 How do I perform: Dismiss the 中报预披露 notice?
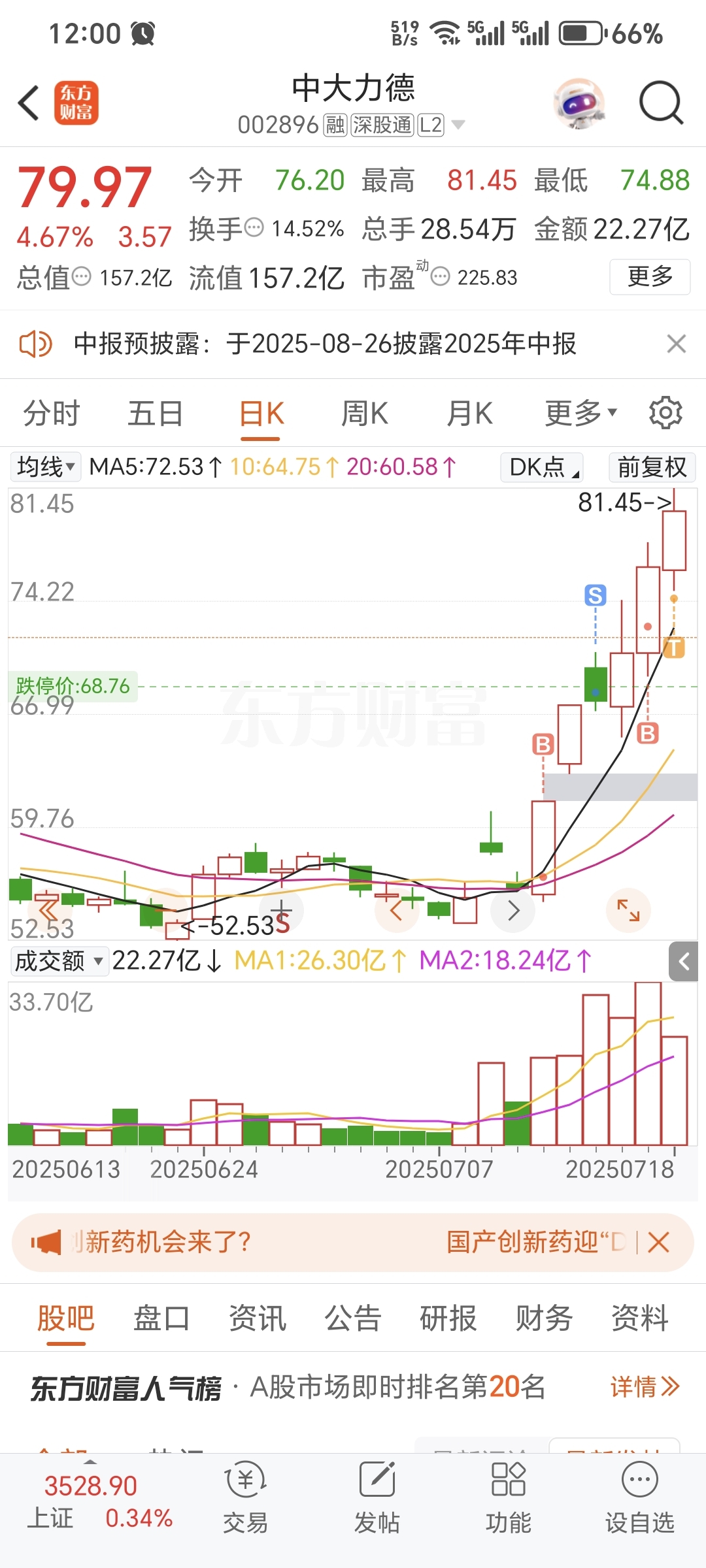(x=676, y=344)
